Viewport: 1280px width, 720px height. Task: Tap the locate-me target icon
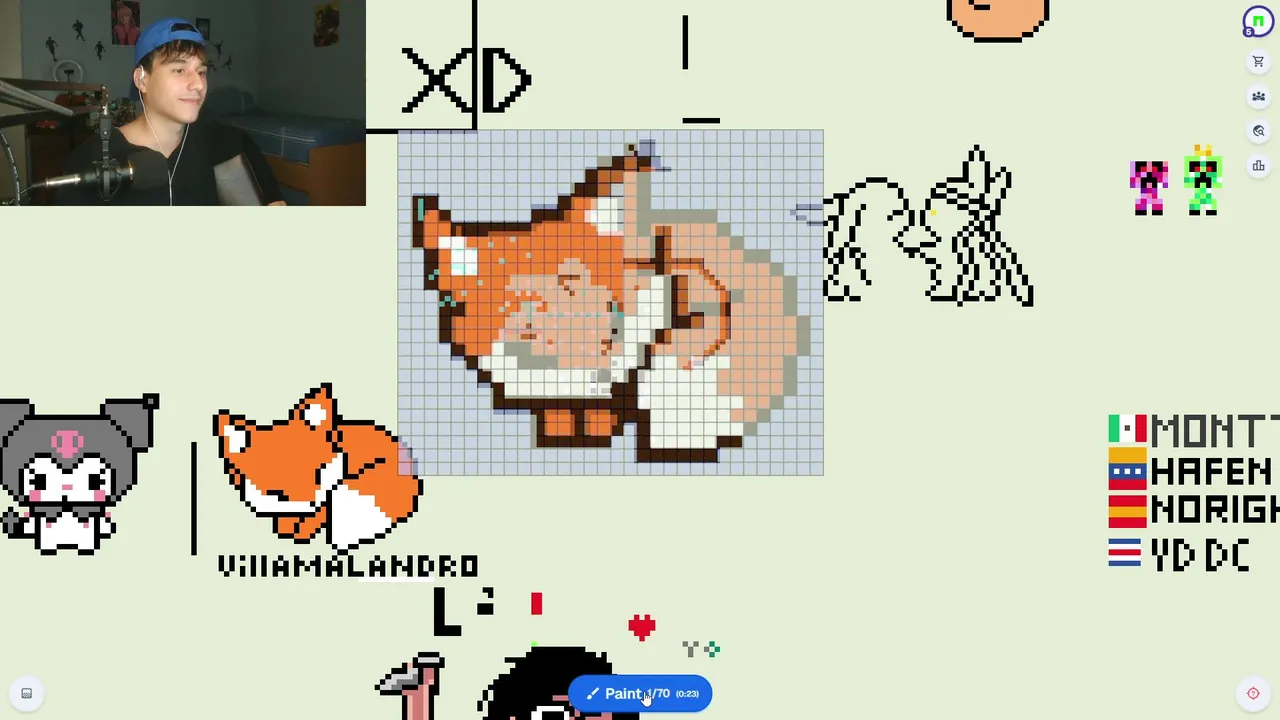click(1253, 693)
